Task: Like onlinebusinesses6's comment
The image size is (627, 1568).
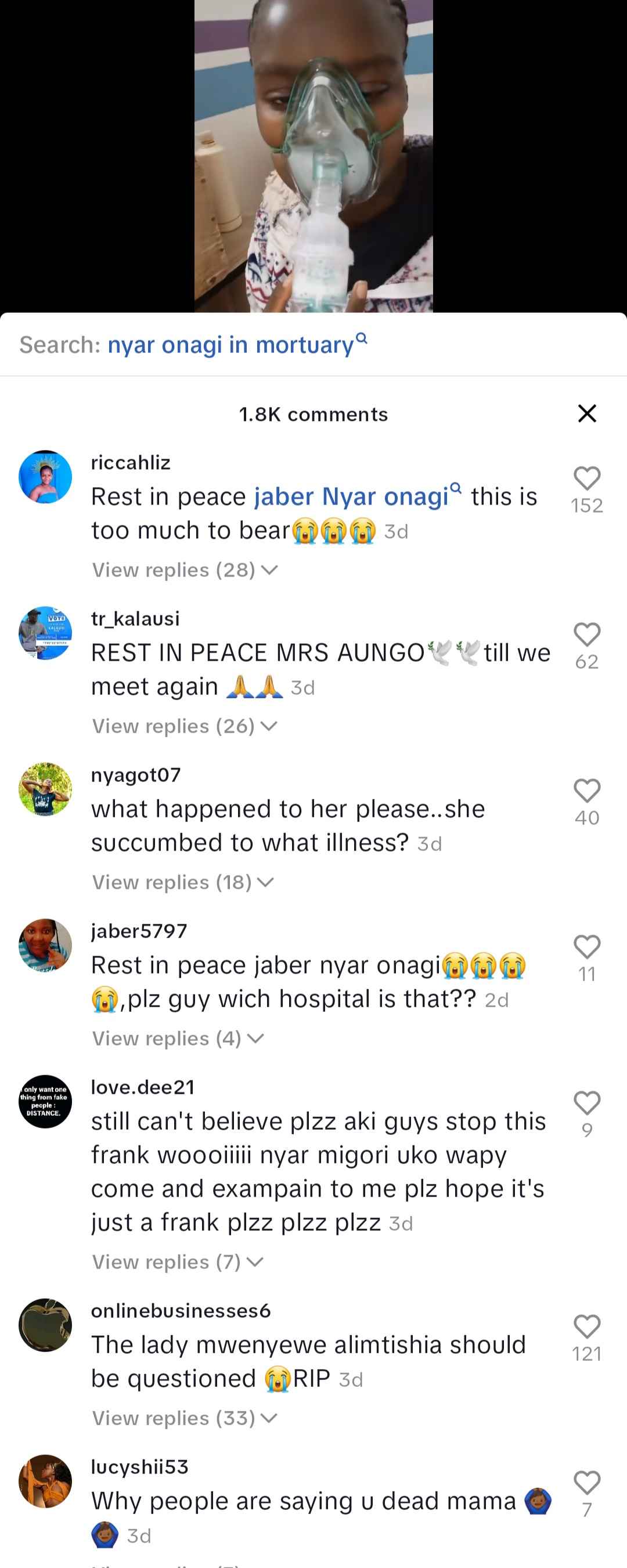Action: click(x=587, y=1327)
